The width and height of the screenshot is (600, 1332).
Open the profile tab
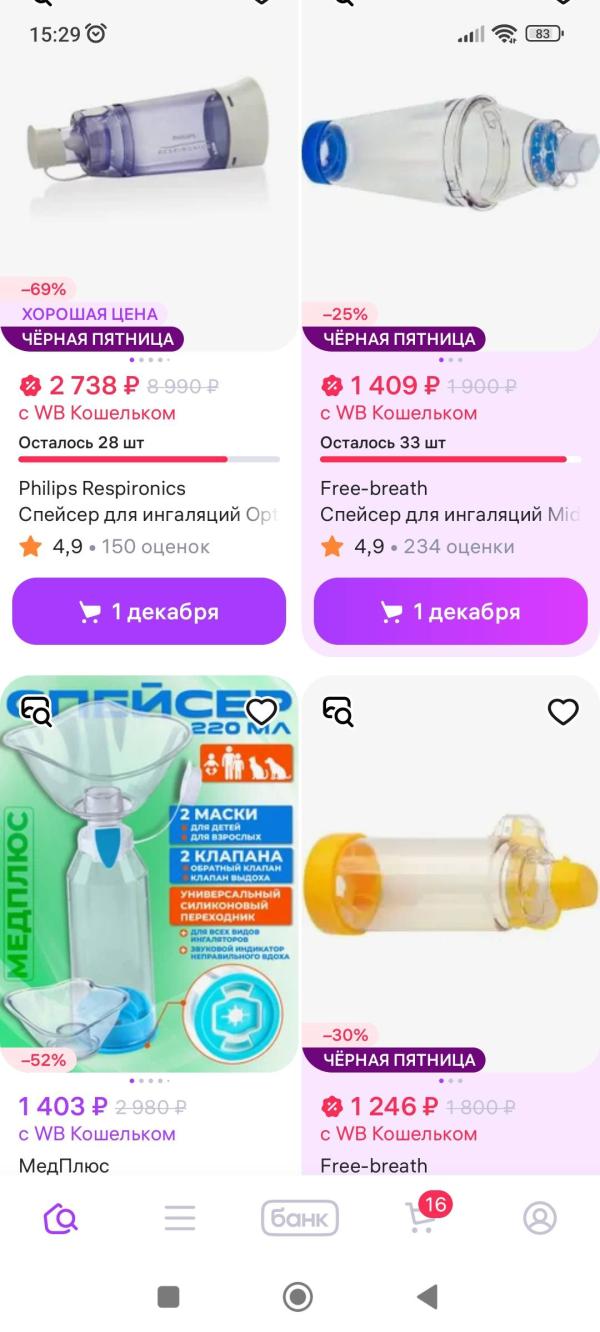click(x=540, y=1218)
